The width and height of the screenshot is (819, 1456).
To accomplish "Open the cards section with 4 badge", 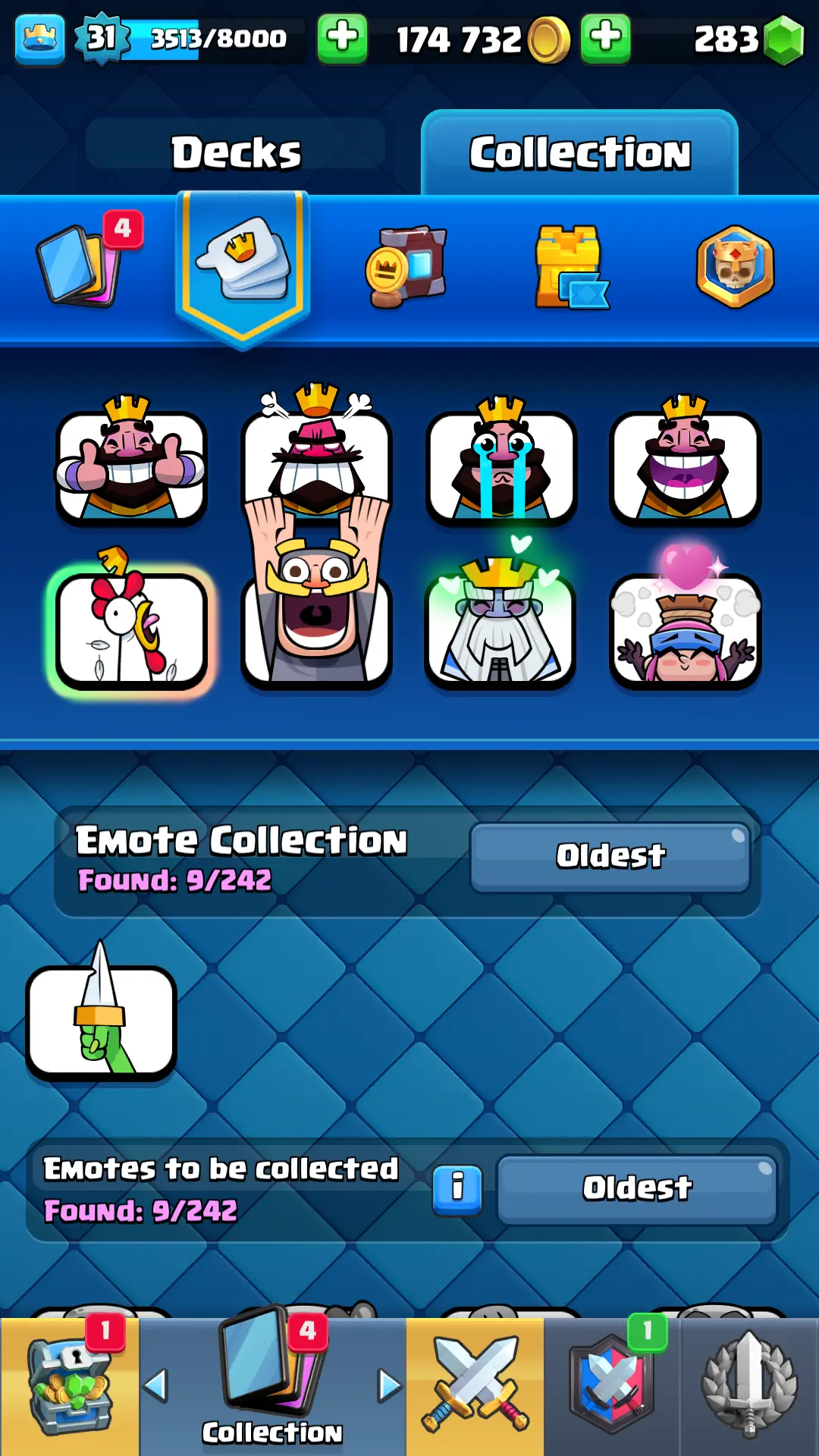I will pyautogui.click(x=80, y=265).
